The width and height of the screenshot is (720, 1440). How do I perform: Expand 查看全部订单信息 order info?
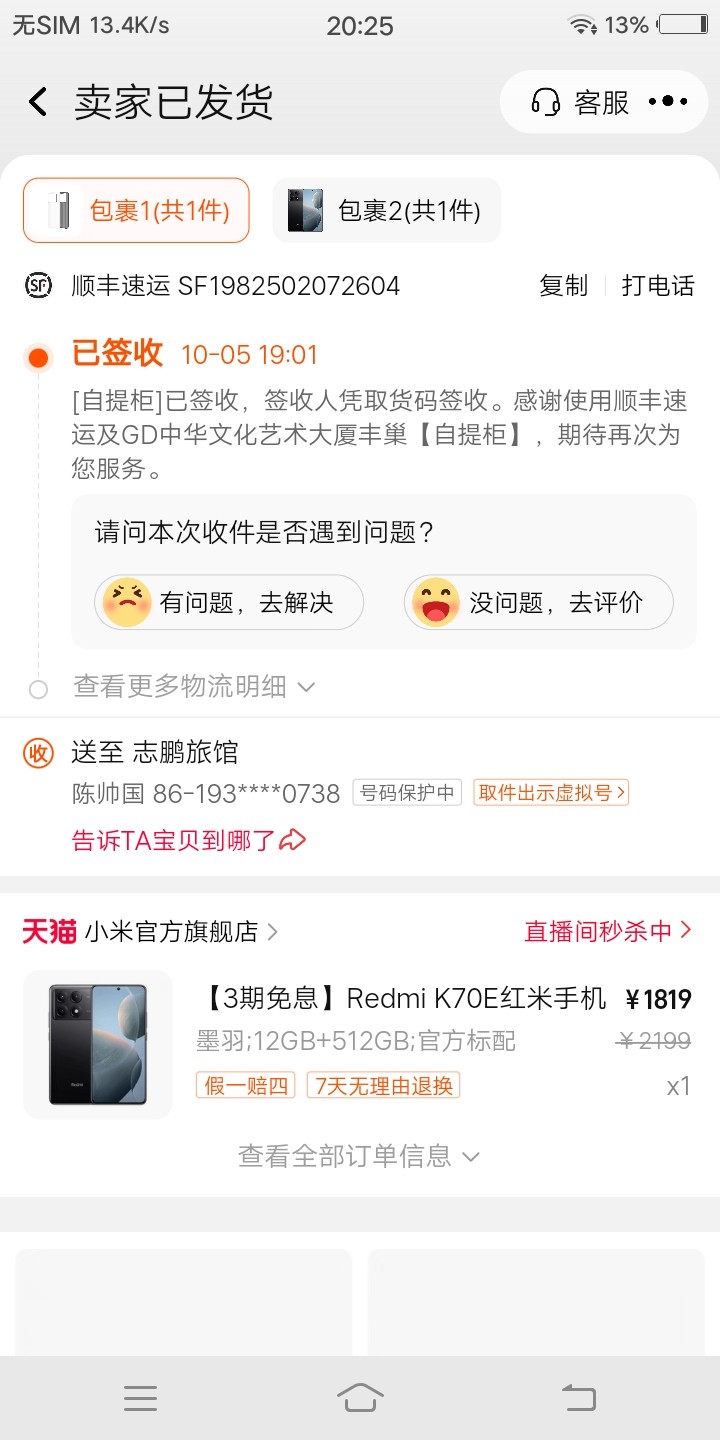tap(358, 1157)
